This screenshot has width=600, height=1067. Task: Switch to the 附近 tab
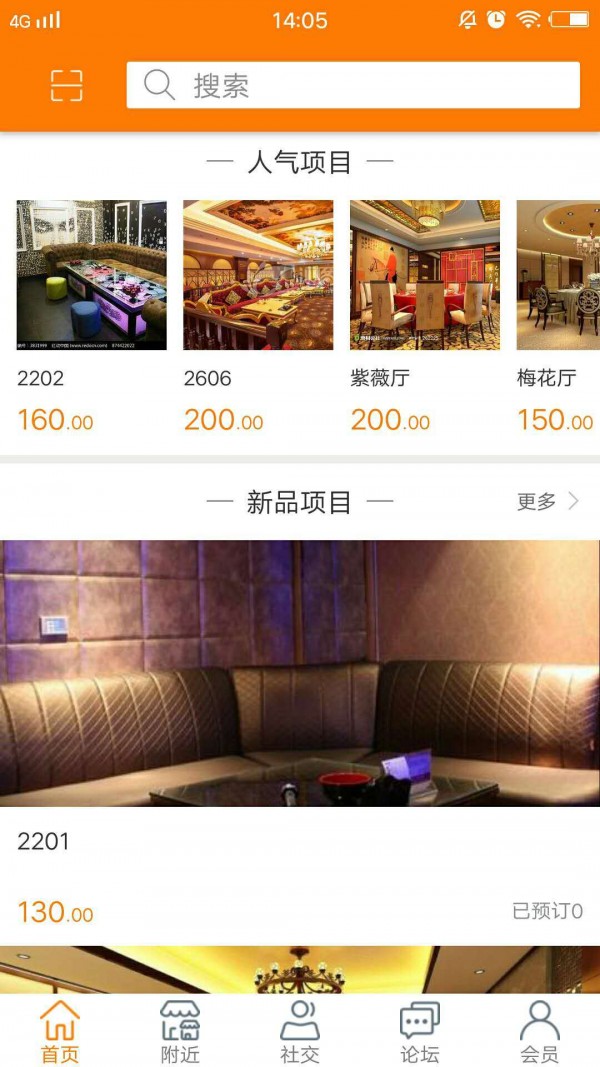tap(180, 1031)
